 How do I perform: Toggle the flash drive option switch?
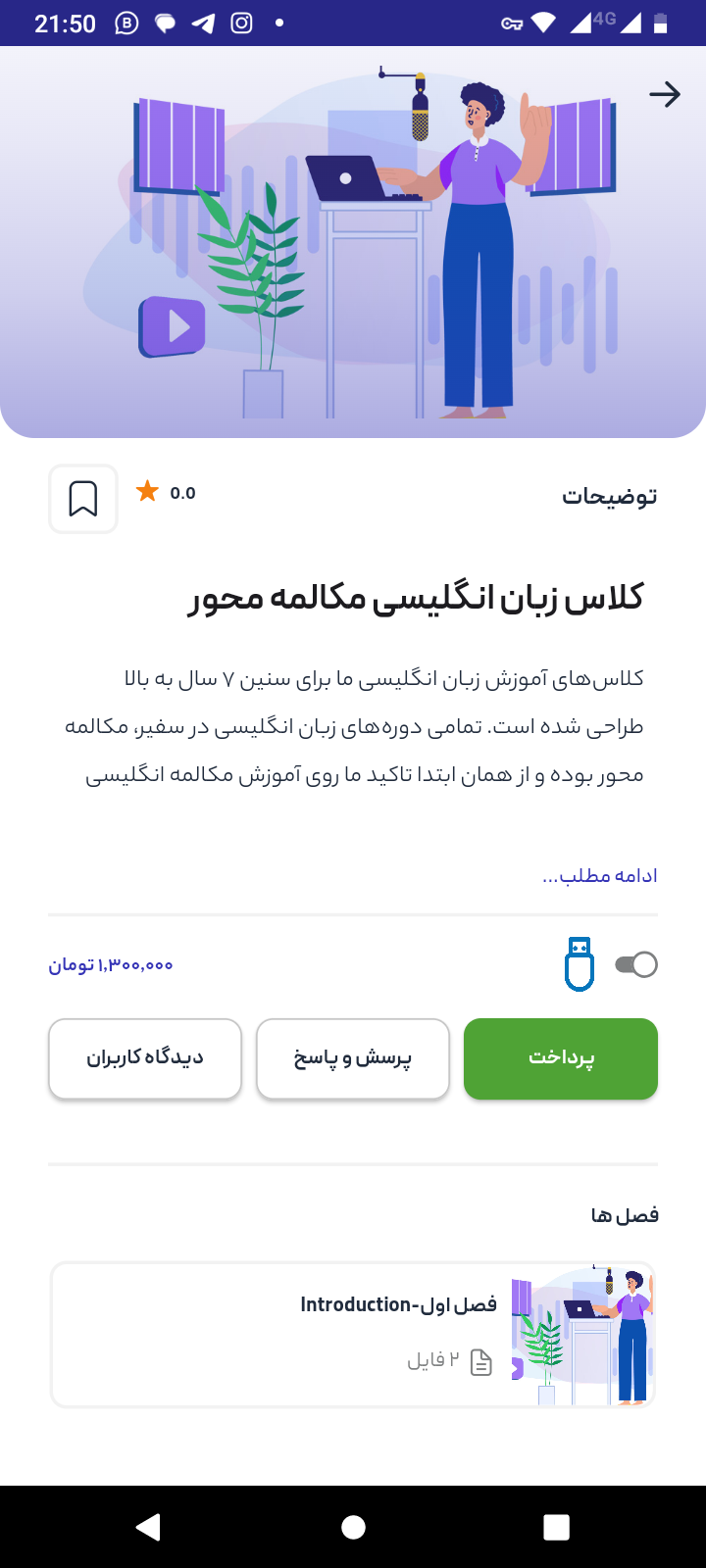636,964
